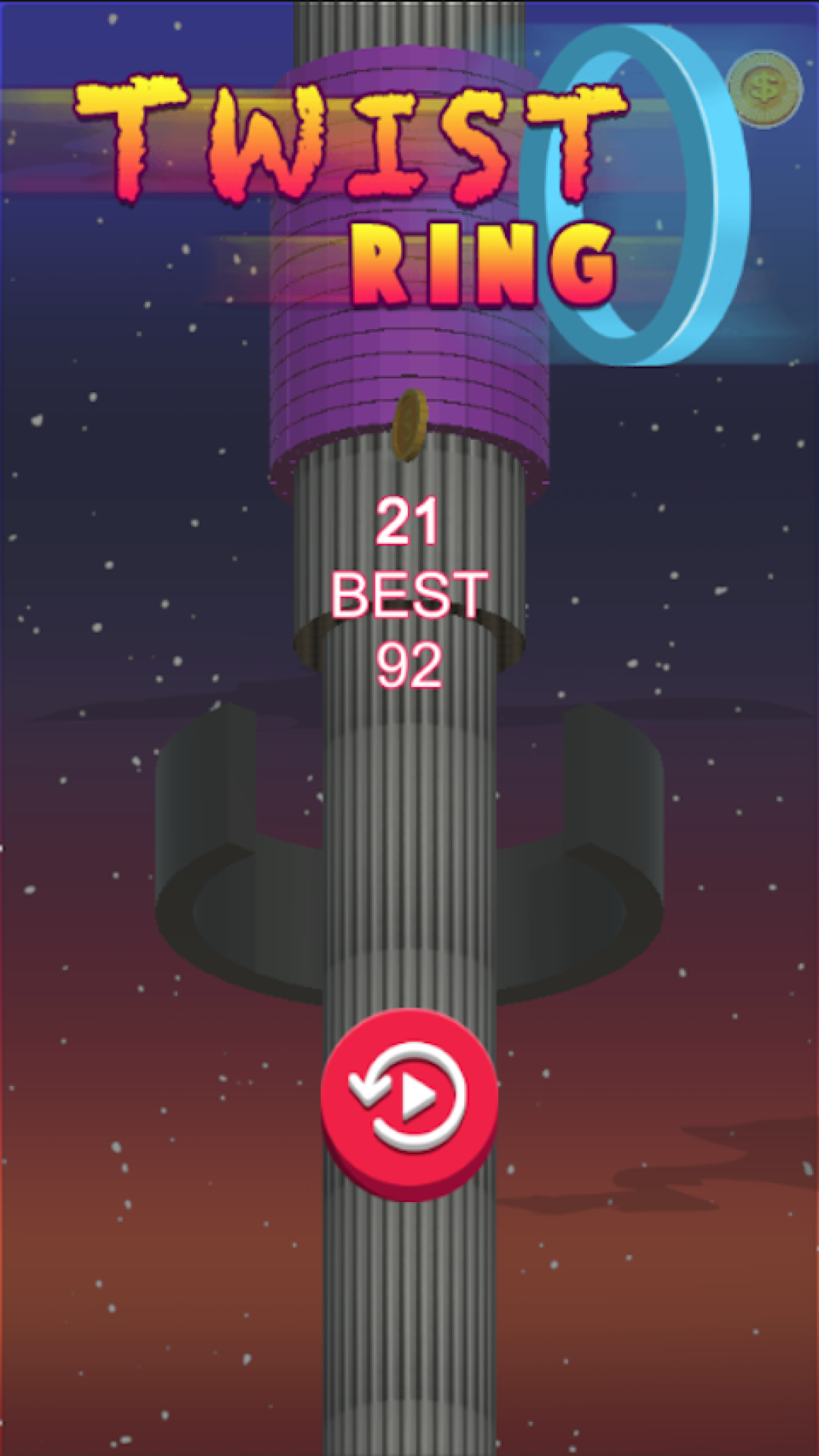Viewport: 819px width, 1456px height.
Task: Tap the red replay button
Action: [409, 1097]
